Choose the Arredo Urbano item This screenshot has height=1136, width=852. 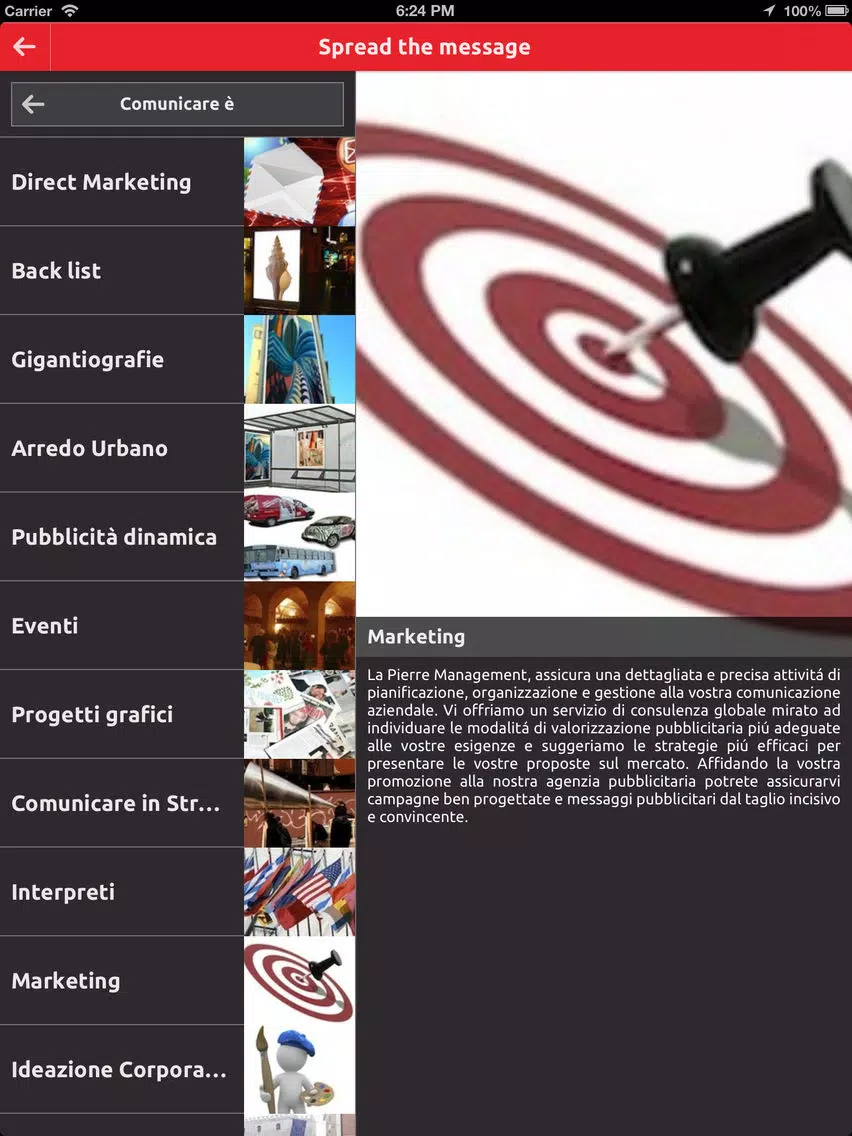point(177,448)
